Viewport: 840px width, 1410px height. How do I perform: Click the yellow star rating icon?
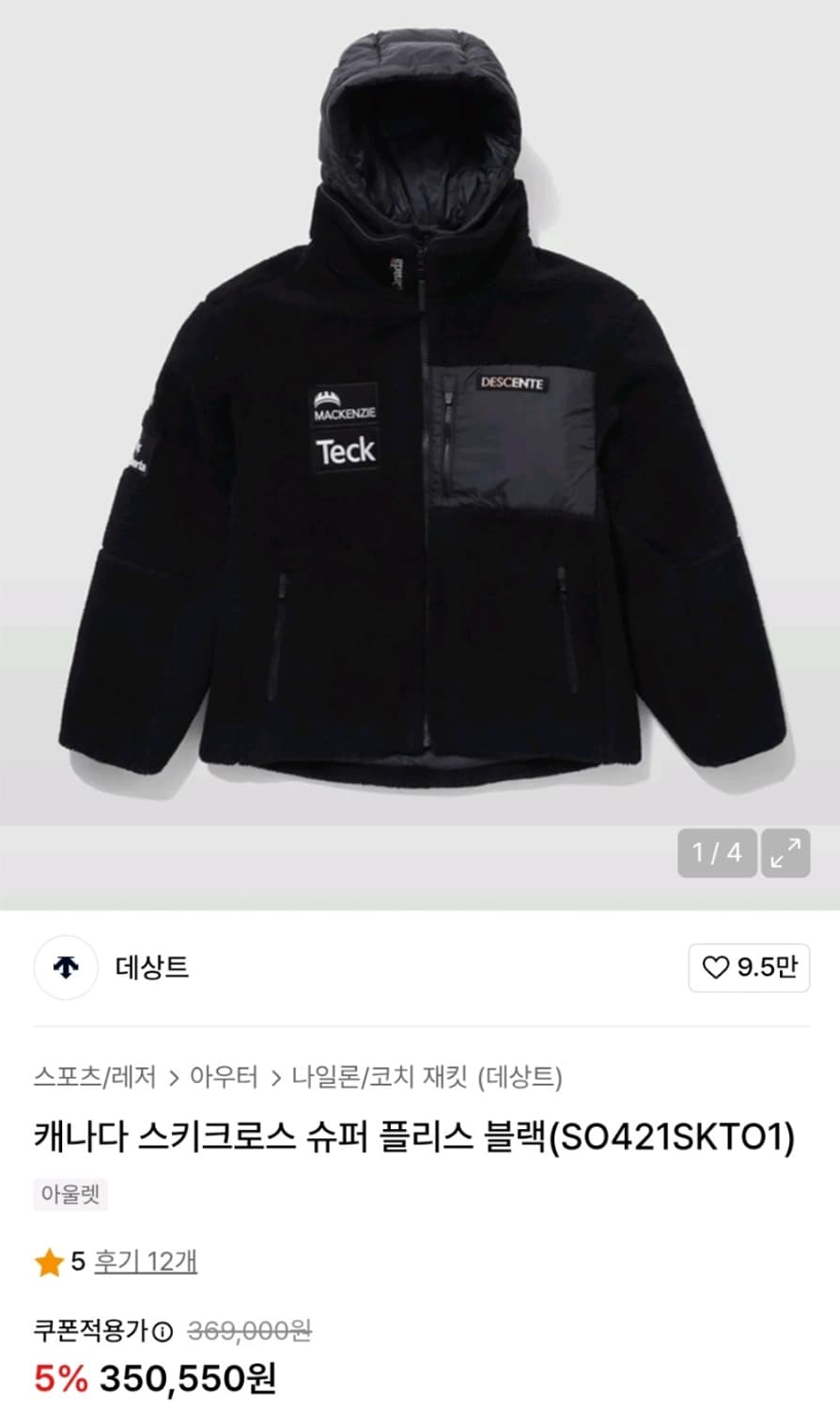(x=49, y=1263)
